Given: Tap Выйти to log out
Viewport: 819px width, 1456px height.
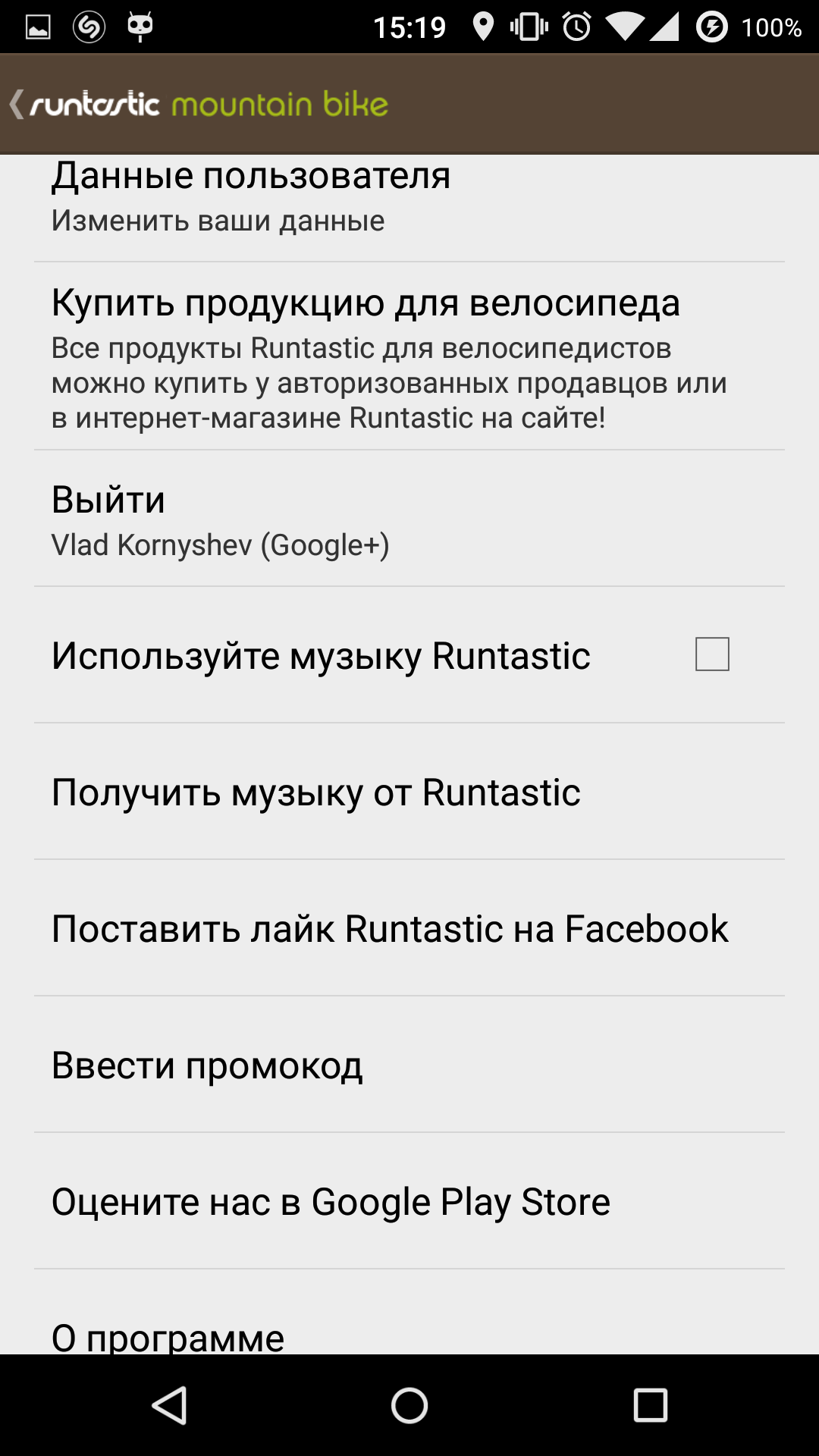Looking at the screenshot, I should point(409,519).
